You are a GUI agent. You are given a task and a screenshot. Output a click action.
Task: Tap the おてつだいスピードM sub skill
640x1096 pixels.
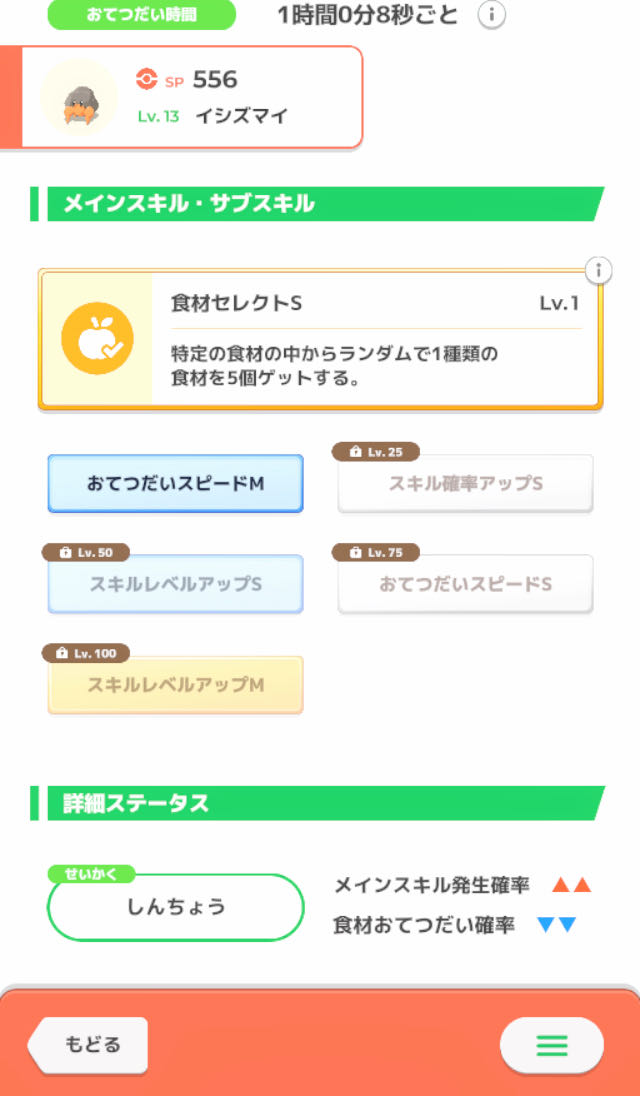(x=175, y=484)
